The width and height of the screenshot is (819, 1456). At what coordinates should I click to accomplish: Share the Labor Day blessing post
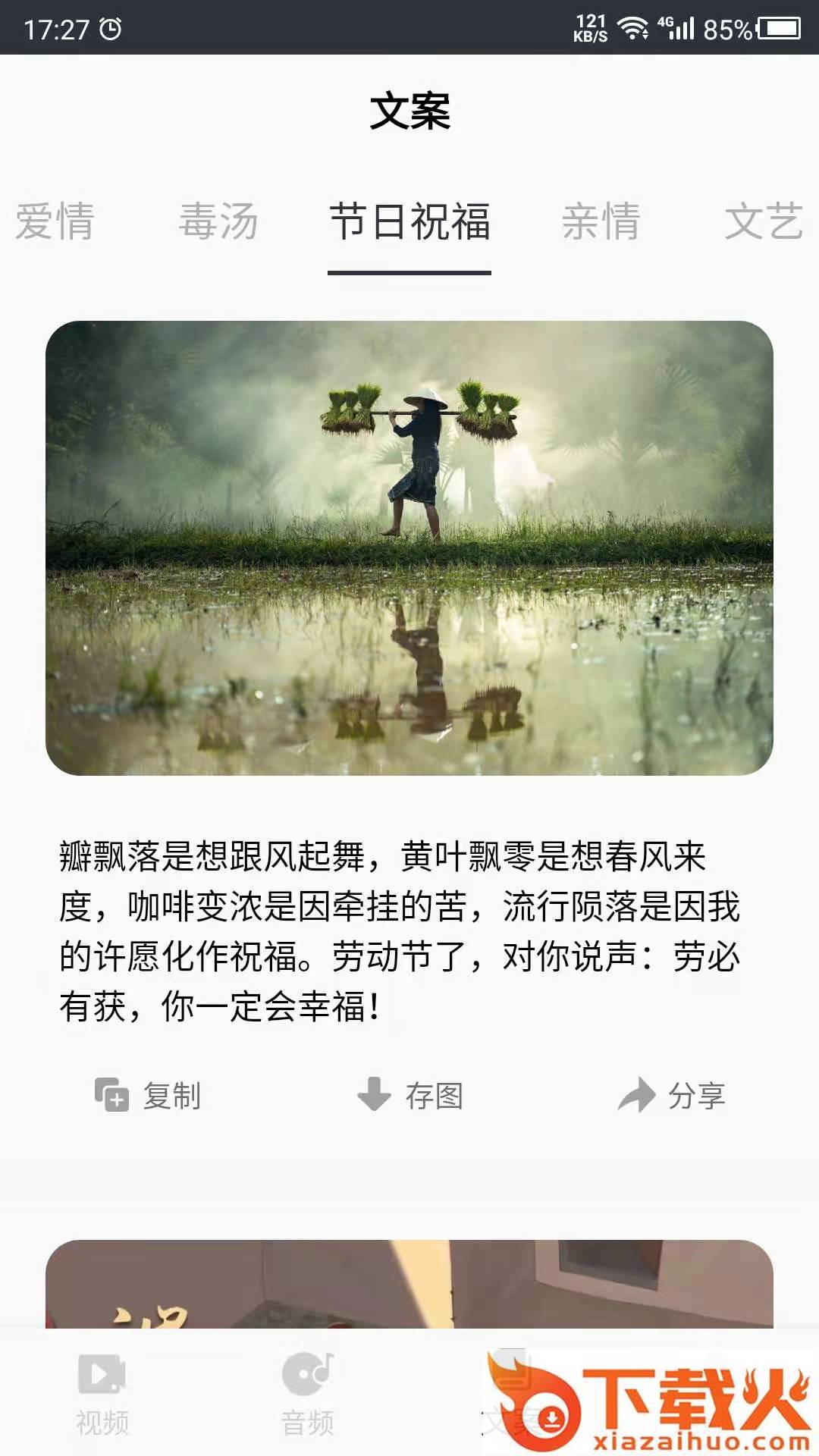[672, 1095]
